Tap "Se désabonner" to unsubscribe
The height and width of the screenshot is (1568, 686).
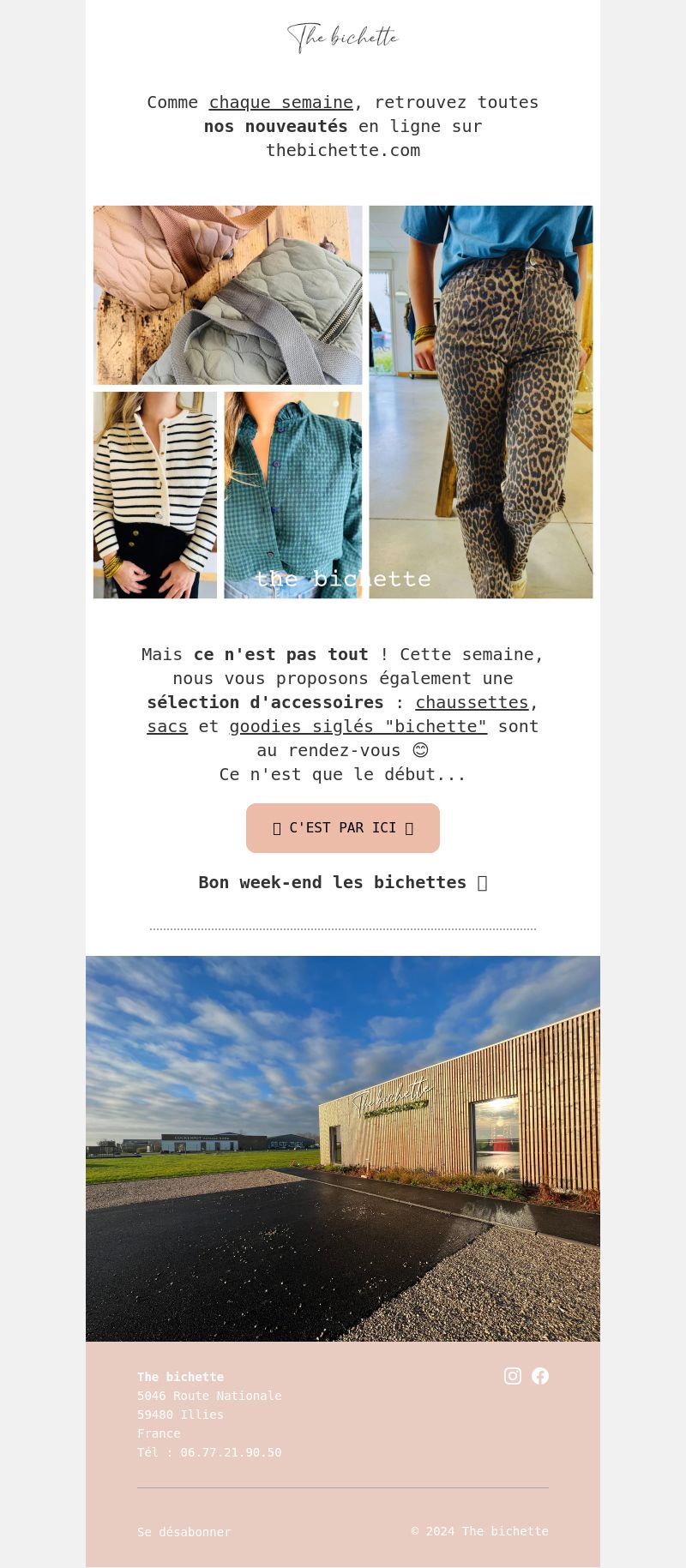(184, 1532)
